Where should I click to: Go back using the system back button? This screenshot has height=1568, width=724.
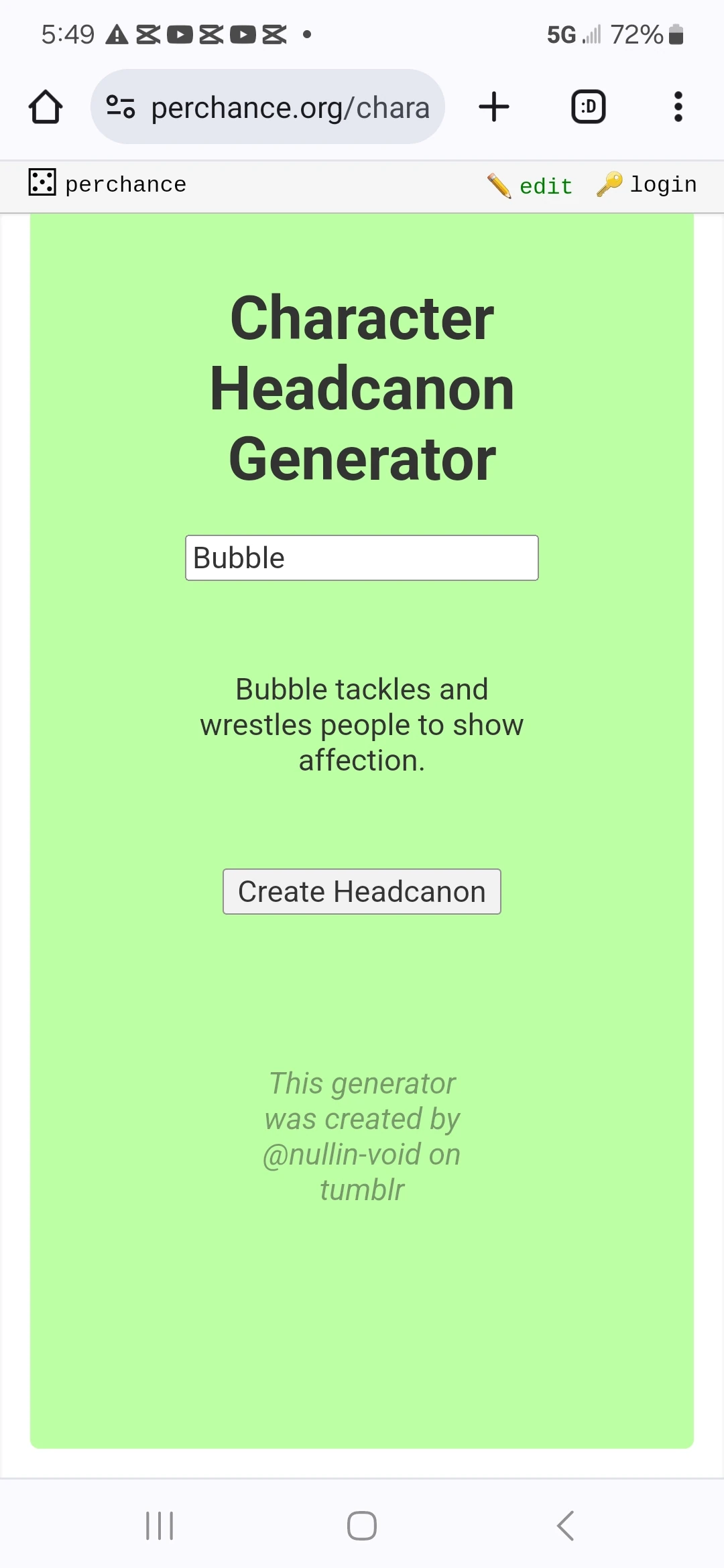[565, 1526]
